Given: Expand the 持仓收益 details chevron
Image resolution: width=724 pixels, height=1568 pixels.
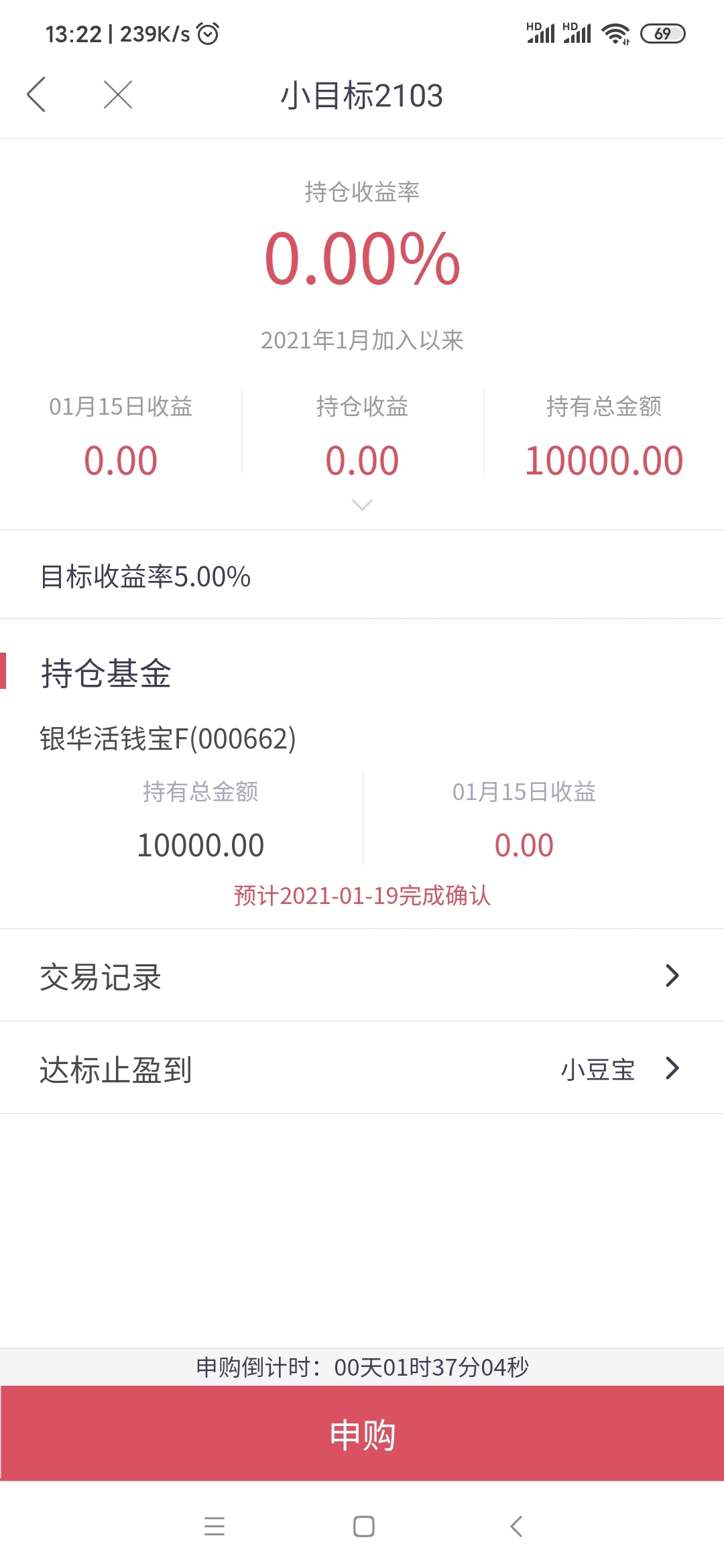Looking at the screenshot, I should point(362,505).
